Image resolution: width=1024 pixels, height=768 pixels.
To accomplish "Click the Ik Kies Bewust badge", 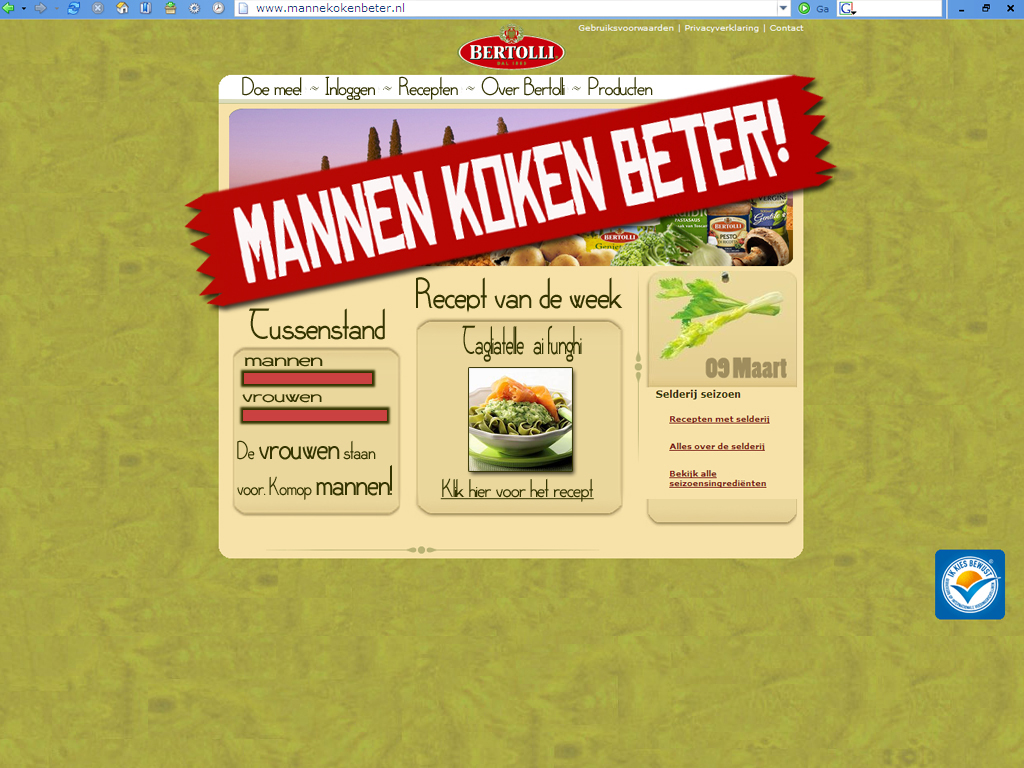I will pos(969,584).
